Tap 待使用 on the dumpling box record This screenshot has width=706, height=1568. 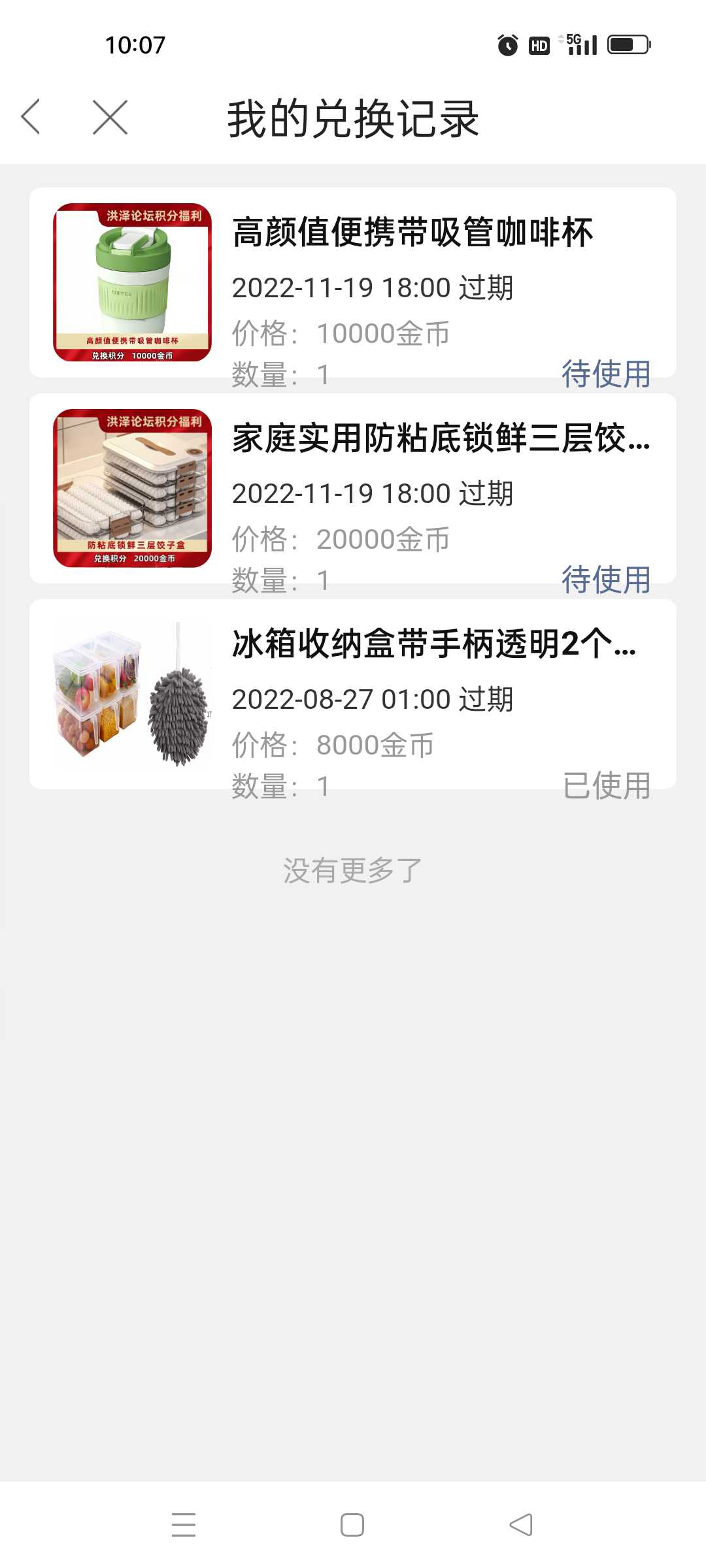tap(606, 580)
